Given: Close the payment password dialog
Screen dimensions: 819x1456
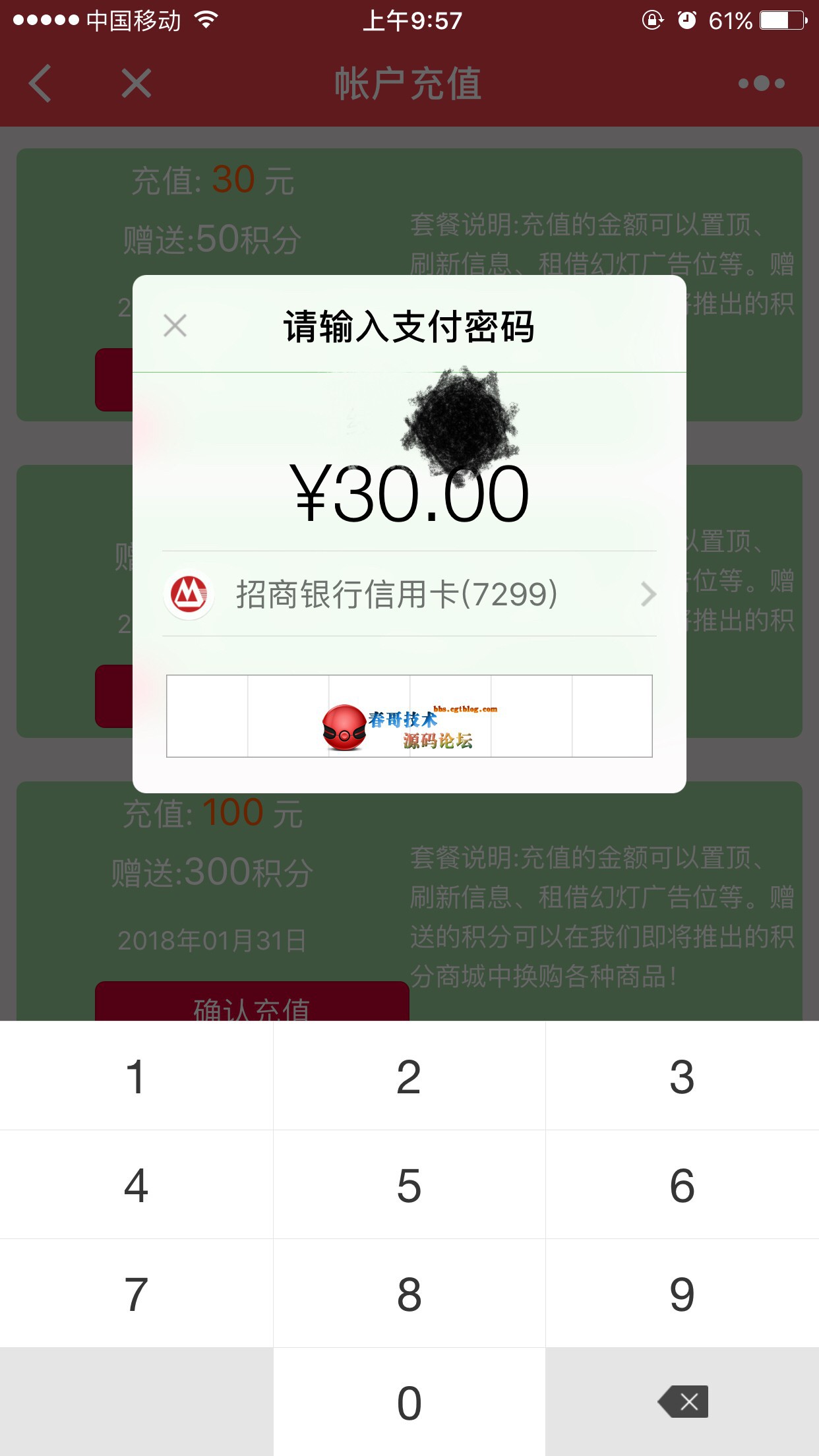Looking at the screenshot, I should 175,326.
